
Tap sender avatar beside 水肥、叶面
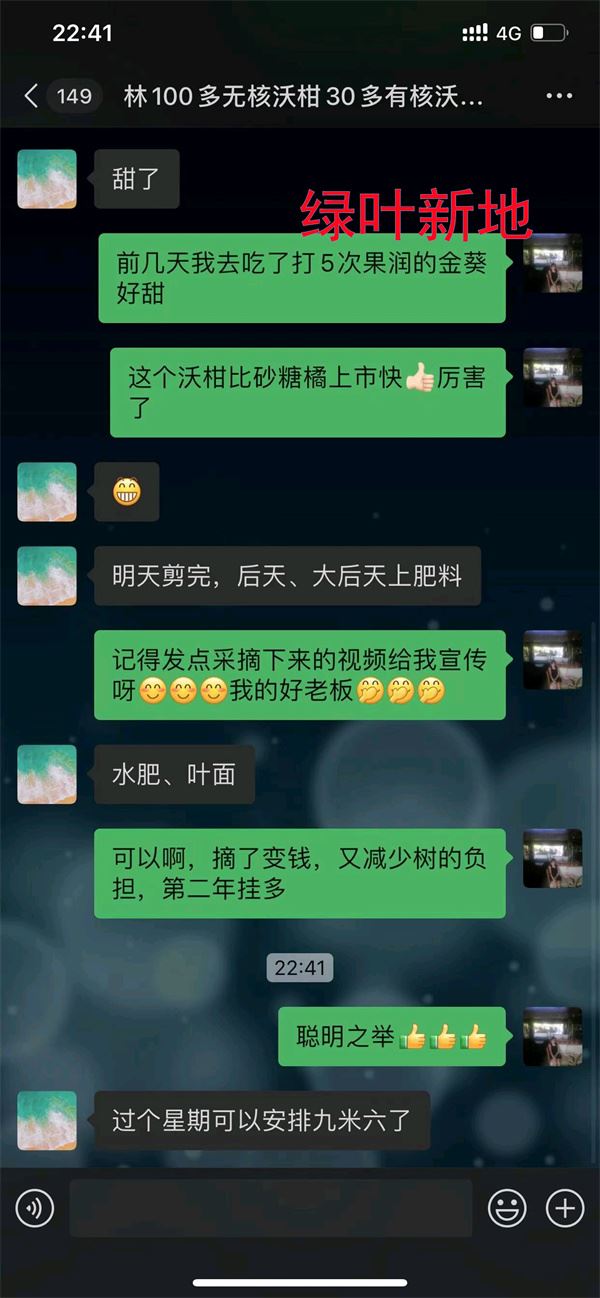click(x=47, y=774)
